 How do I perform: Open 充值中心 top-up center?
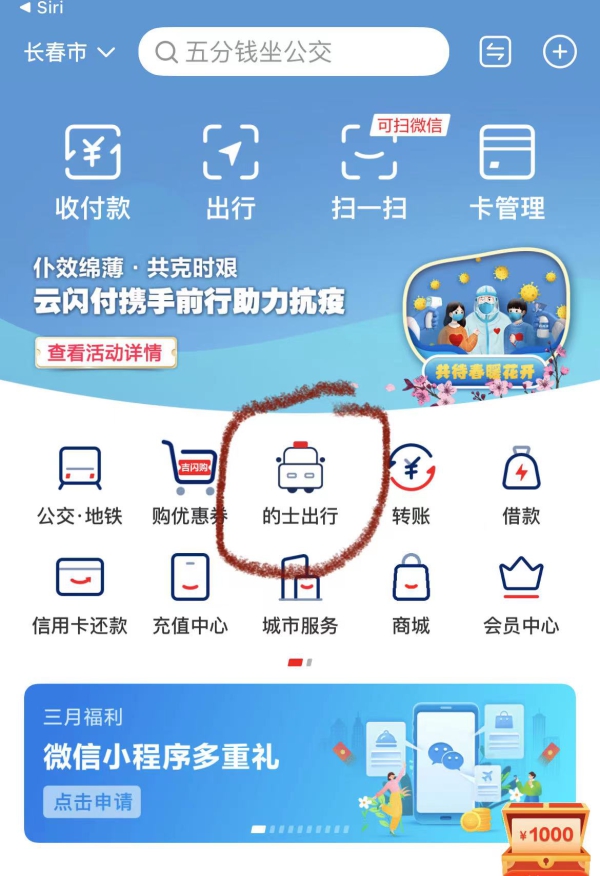(190, 595)
